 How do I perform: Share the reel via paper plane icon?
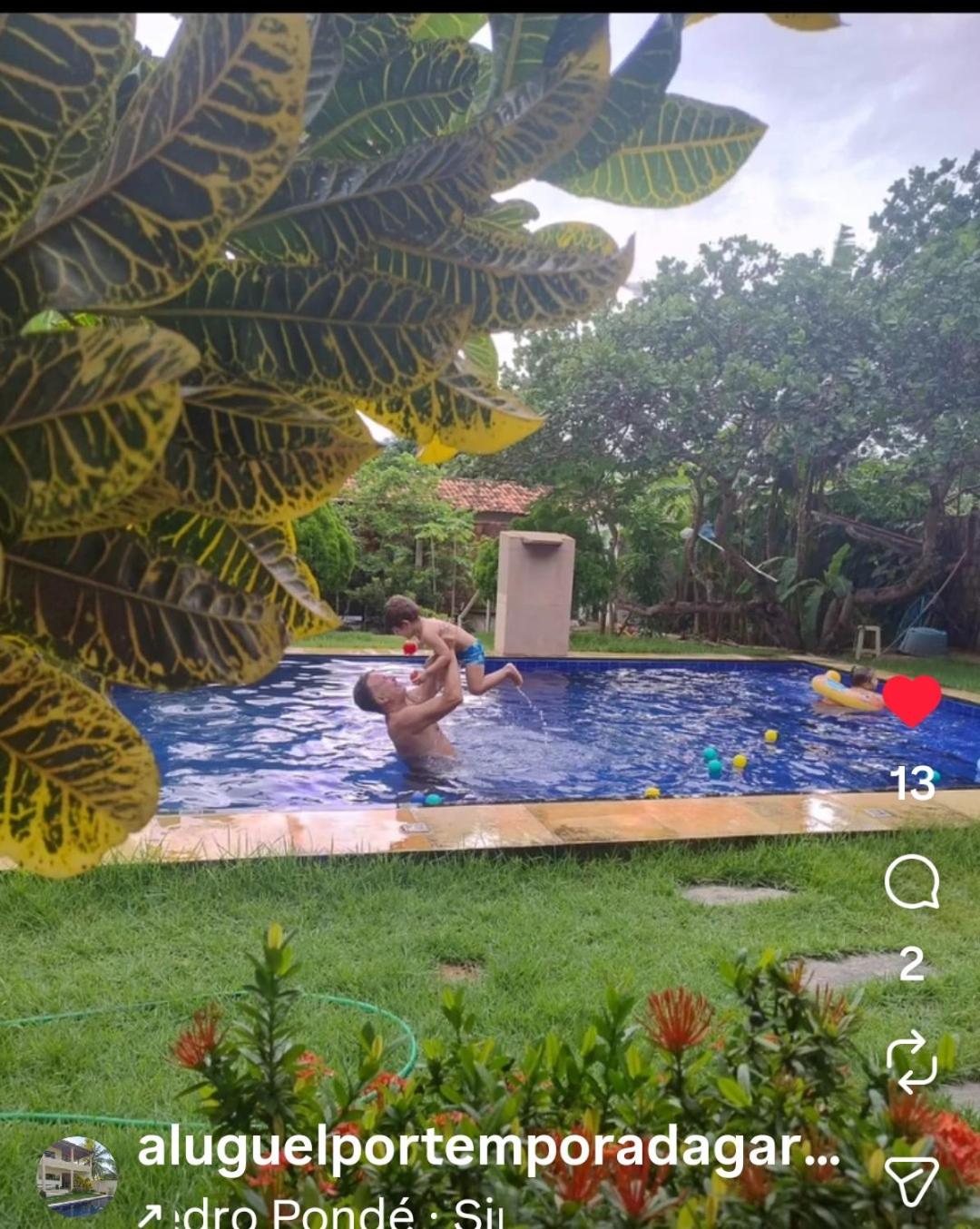tap(911, 1181)
